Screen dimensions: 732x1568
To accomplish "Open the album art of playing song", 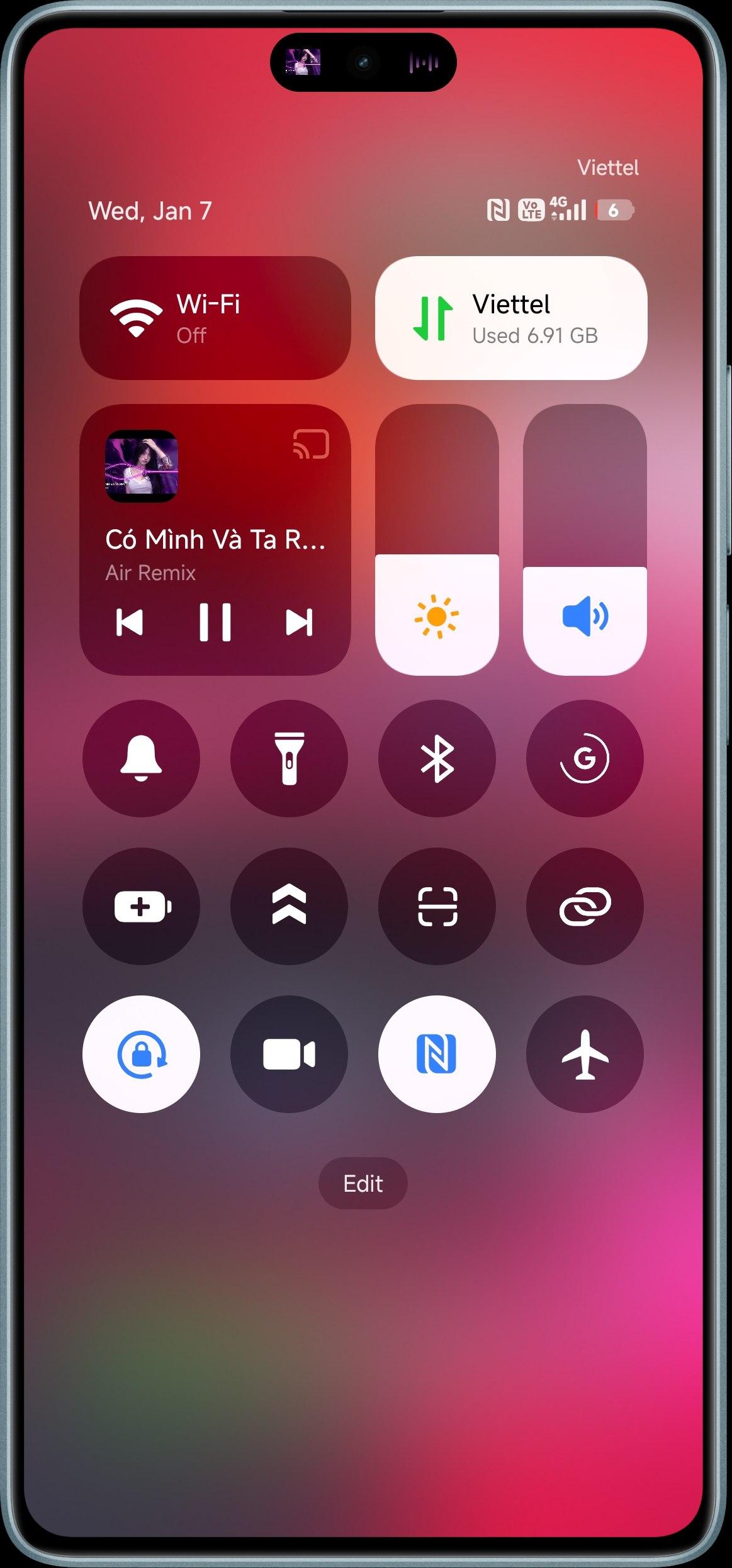I will click(142, 466).
